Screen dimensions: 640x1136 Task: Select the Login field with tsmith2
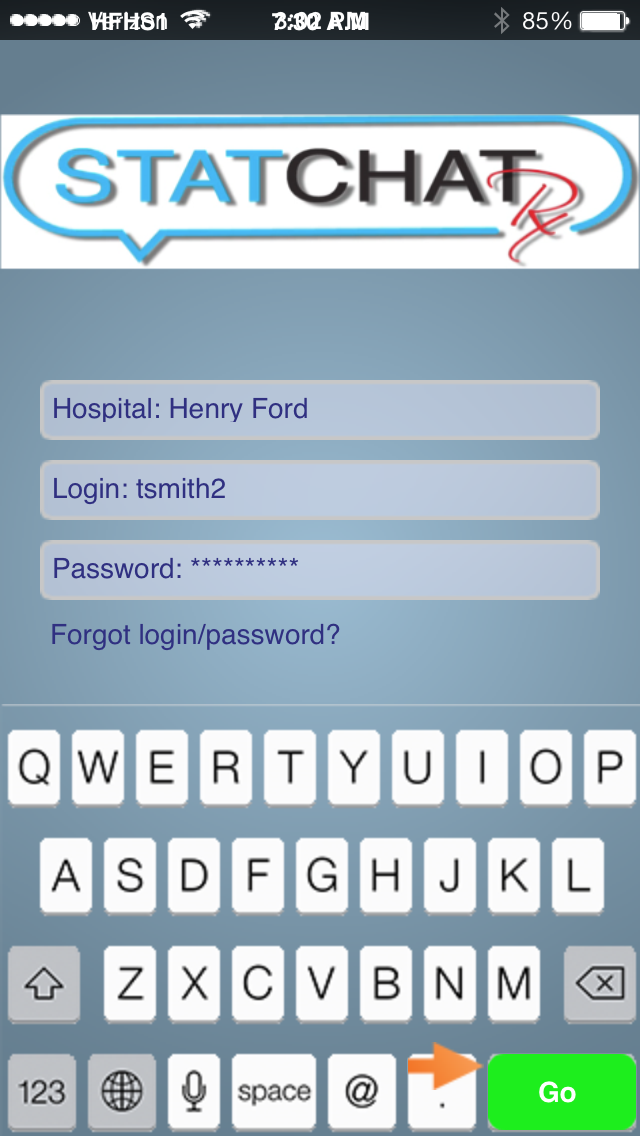tap(320, 490)
